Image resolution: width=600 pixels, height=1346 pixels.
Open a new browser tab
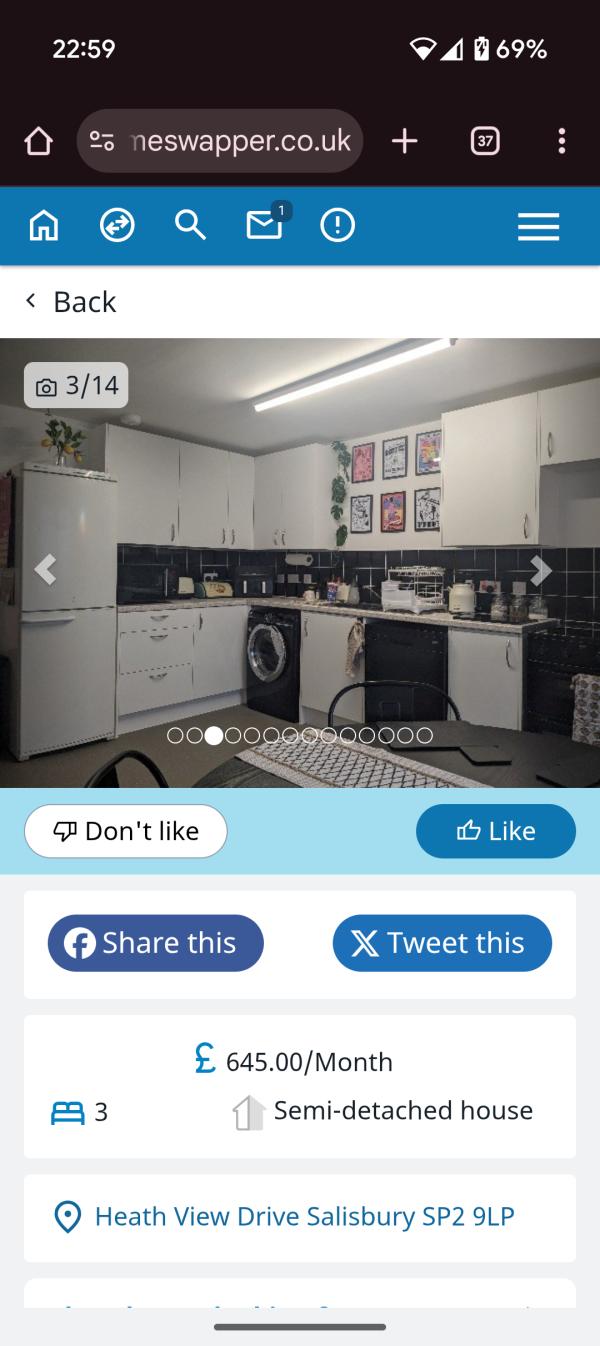click(x=404, y=141)
